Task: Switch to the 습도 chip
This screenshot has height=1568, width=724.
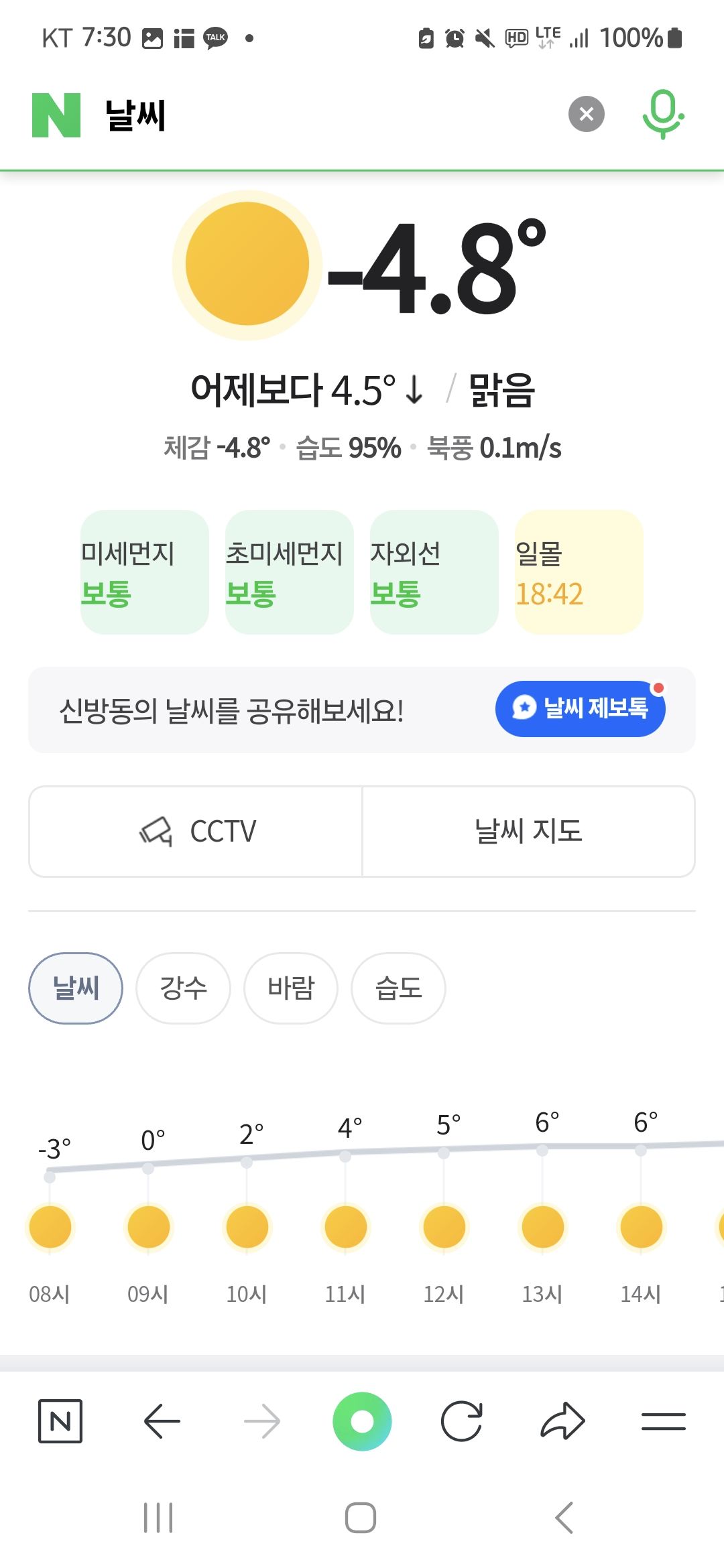Action: (398, 988)
